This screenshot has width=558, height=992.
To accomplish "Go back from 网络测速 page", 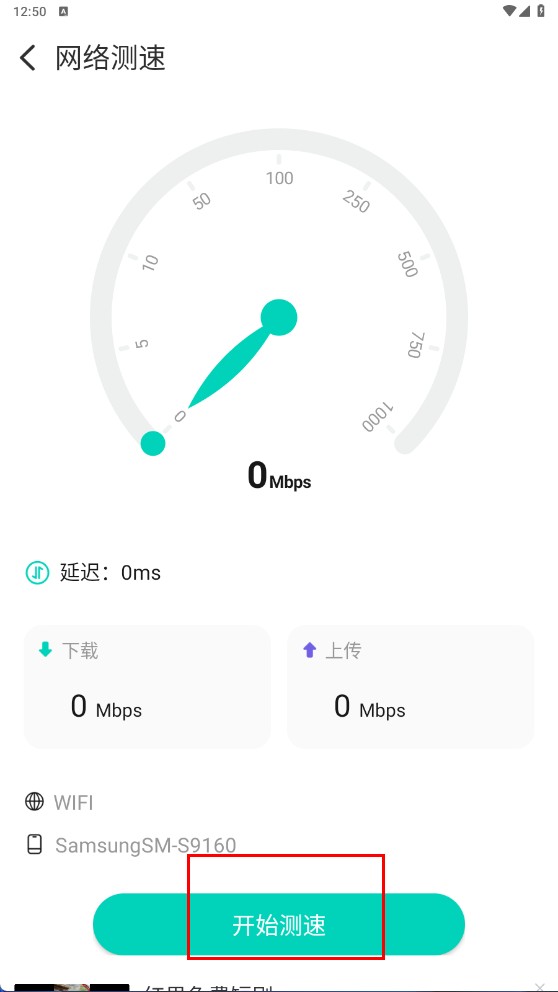I will (28, 58).
